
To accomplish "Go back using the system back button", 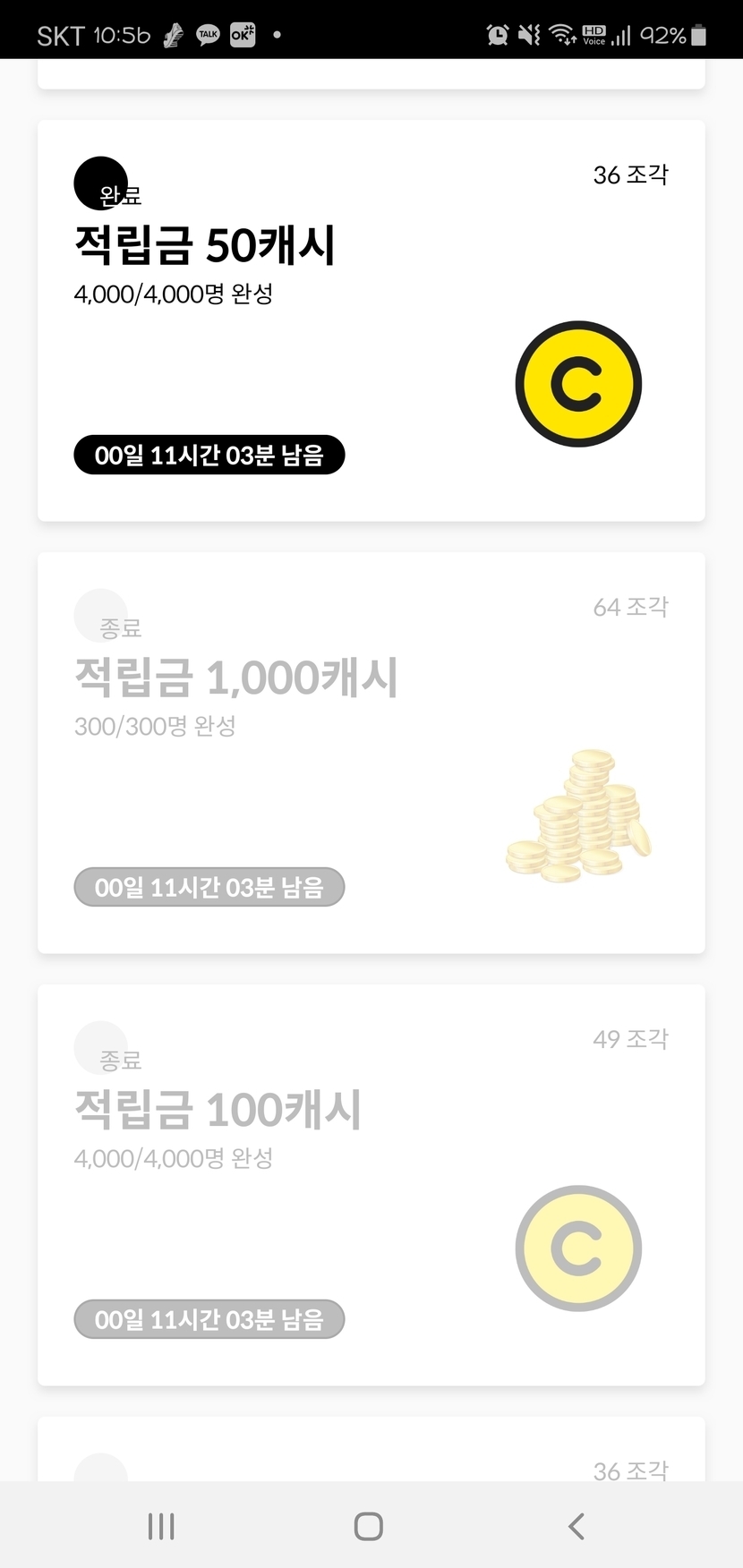I will point(576,1526).
